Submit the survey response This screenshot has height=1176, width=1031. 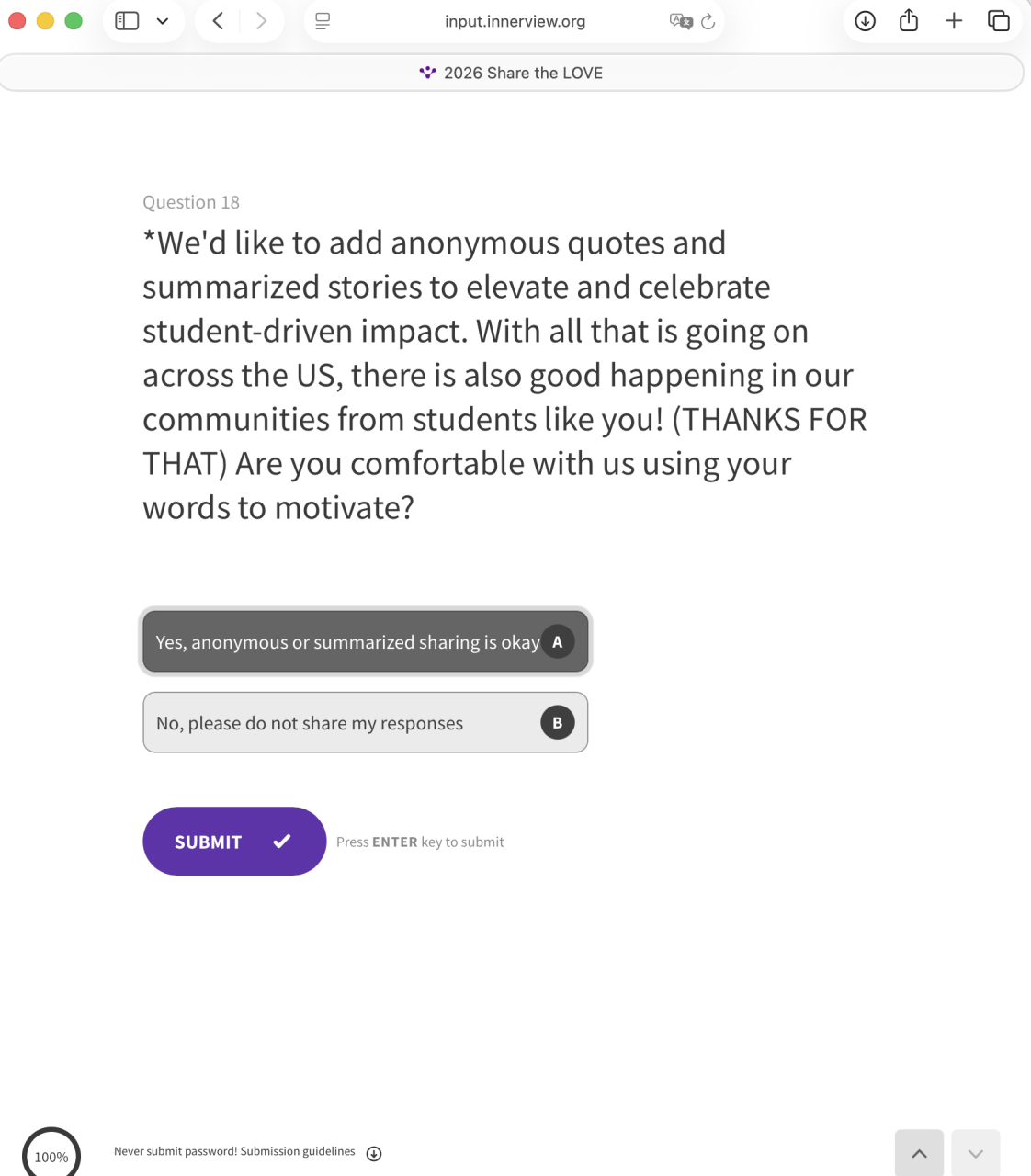(234, 841)
